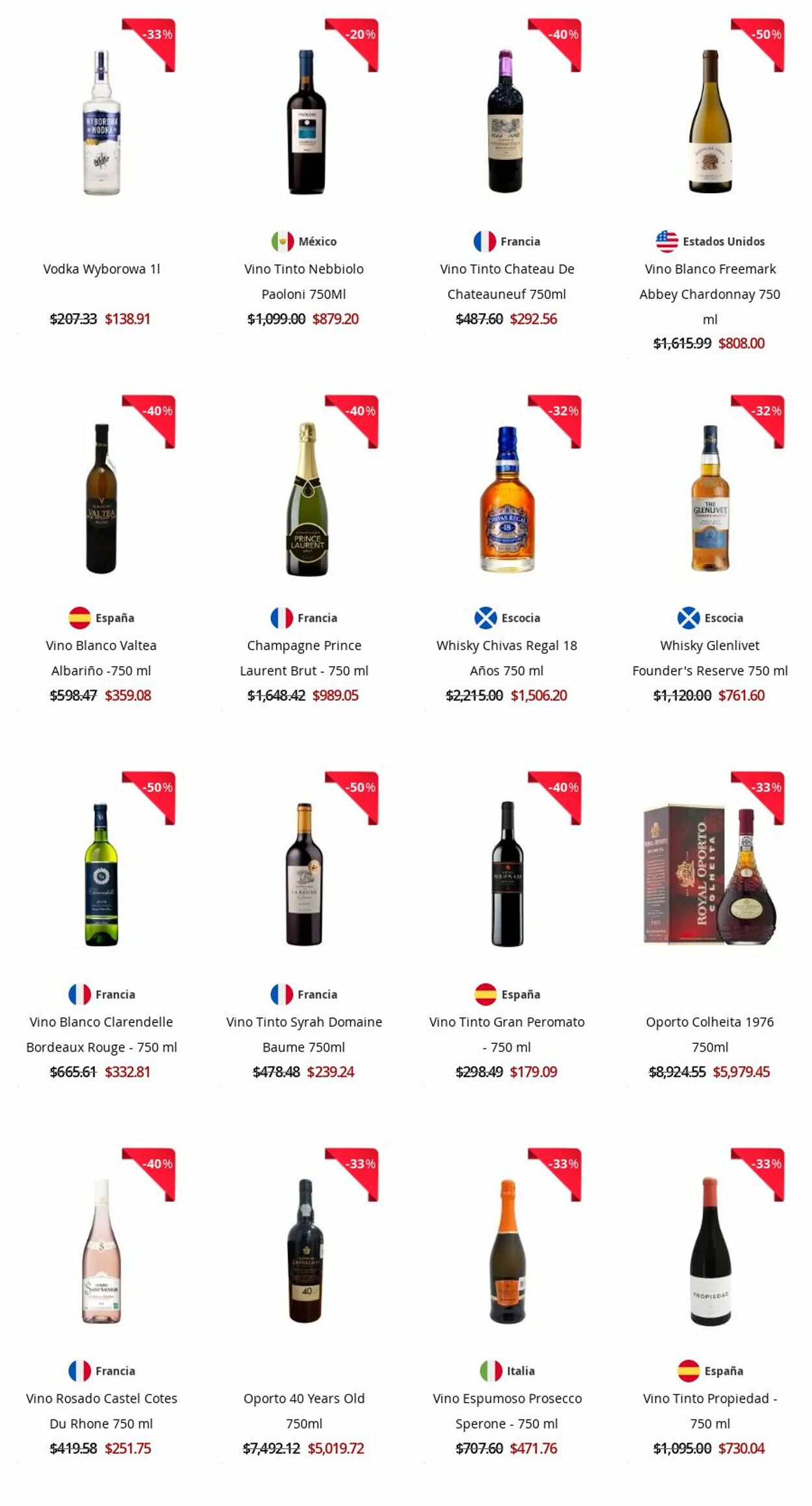Click the España flag next to Vino Tinto Propiedad
This screenshot has height=1506, width=812.
click(x=687, y=1370)
